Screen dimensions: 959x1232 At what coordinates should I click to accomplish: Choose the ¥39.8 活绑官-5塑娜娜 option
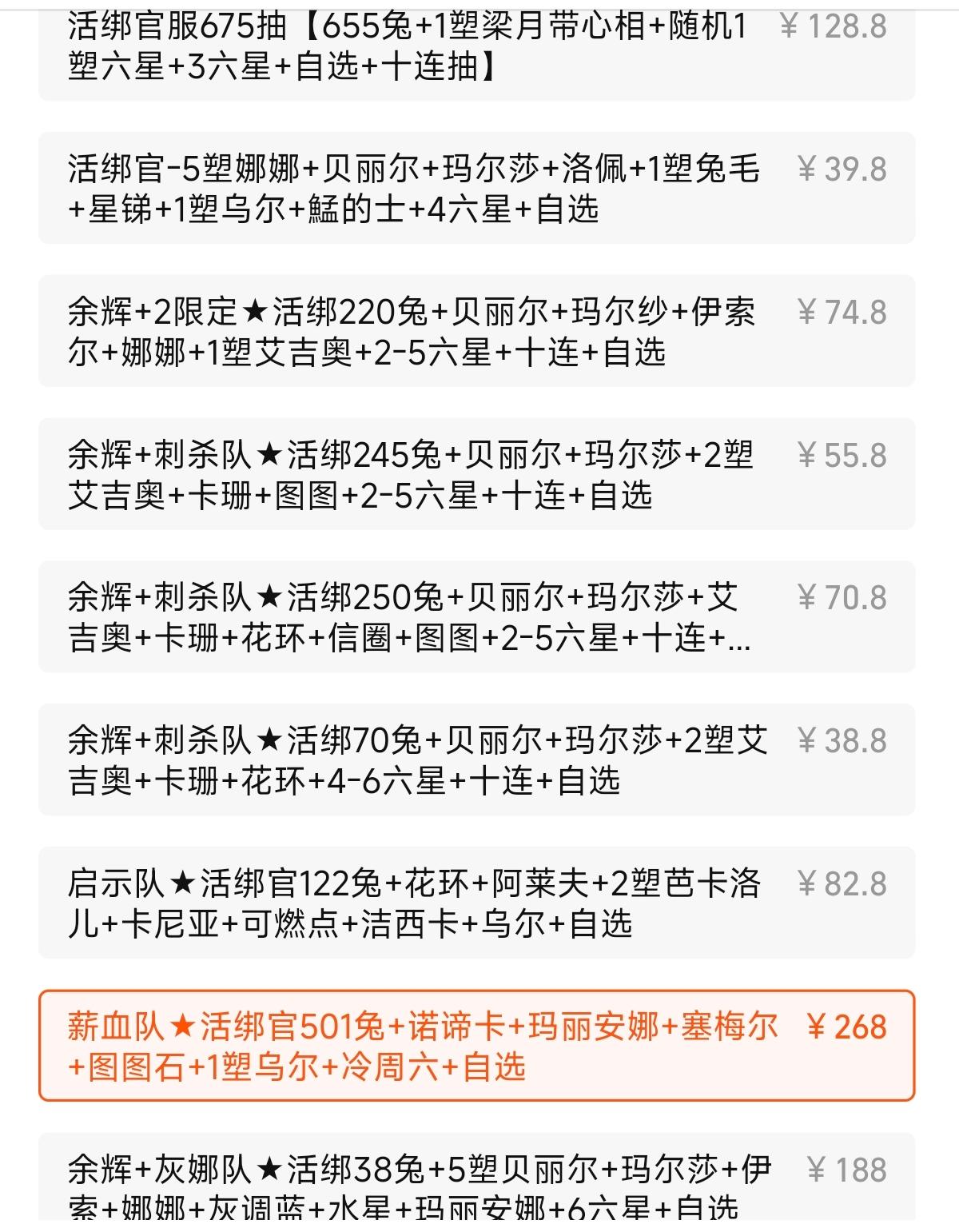click(x=476, y=189)
